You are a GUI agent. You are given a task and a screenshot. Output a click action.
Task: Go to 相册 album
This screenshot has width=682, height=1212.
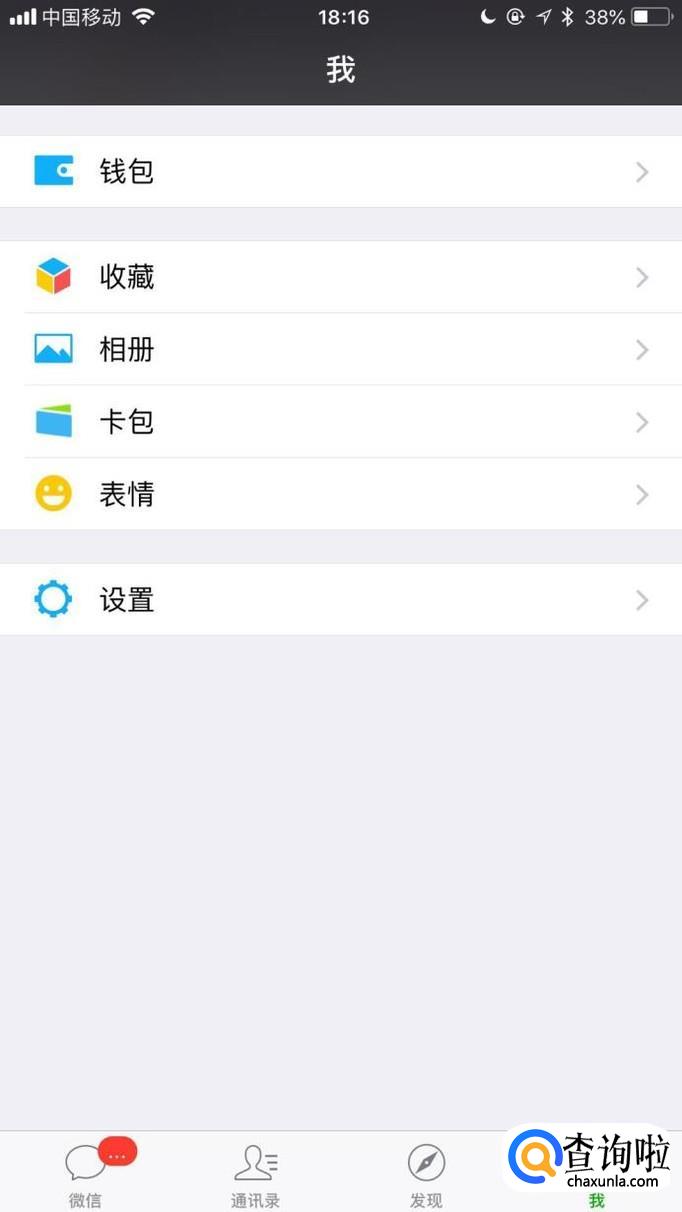click(x=340, y=349)
